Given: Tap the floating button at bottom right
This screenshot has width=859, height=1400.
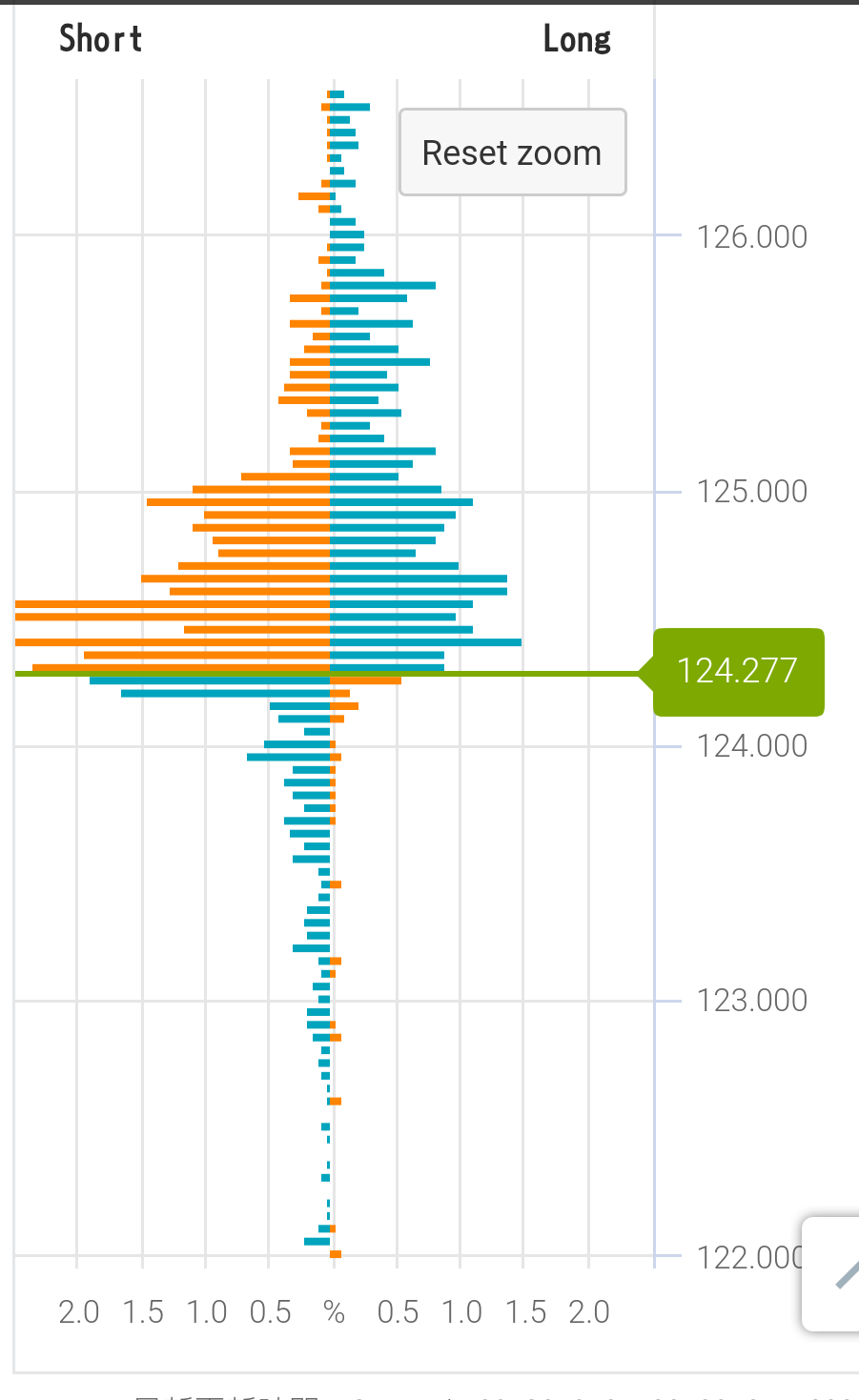Looking at the screenshot, I should coord(833,1273).
